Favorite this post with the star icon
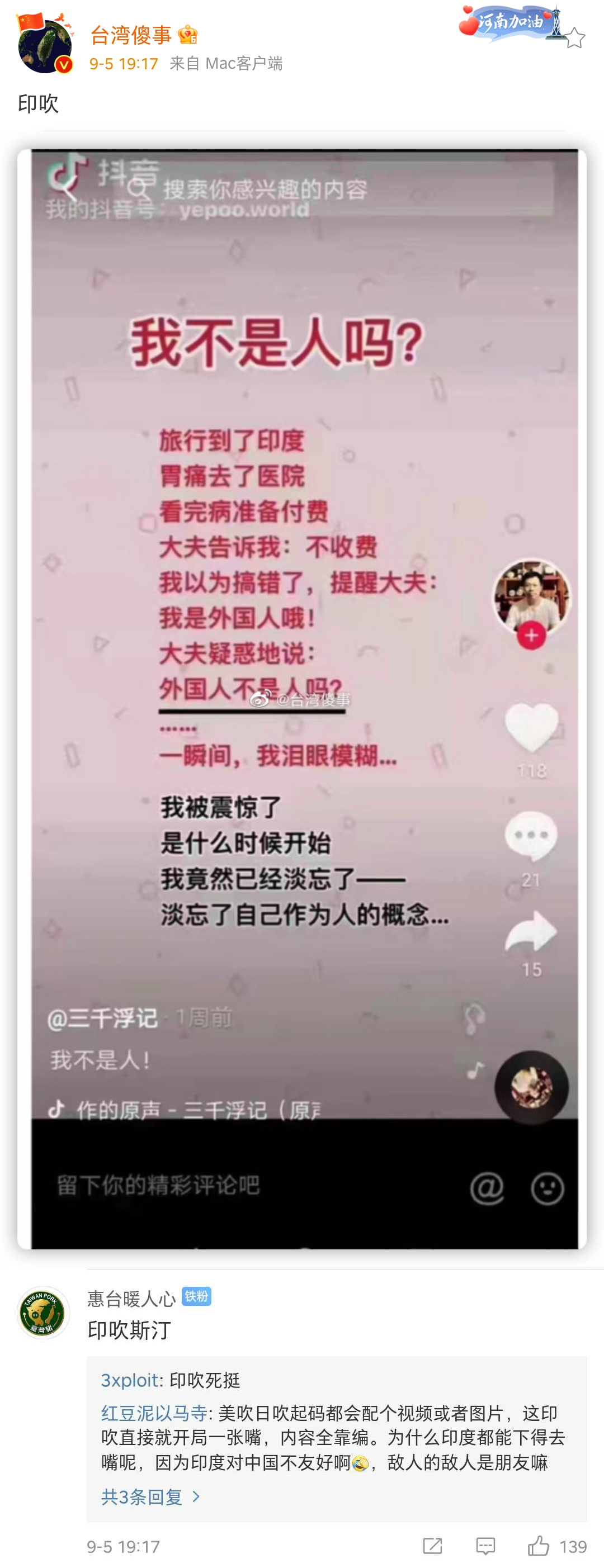This screenshot has width=604, height=1568. [x=574, y=39]
